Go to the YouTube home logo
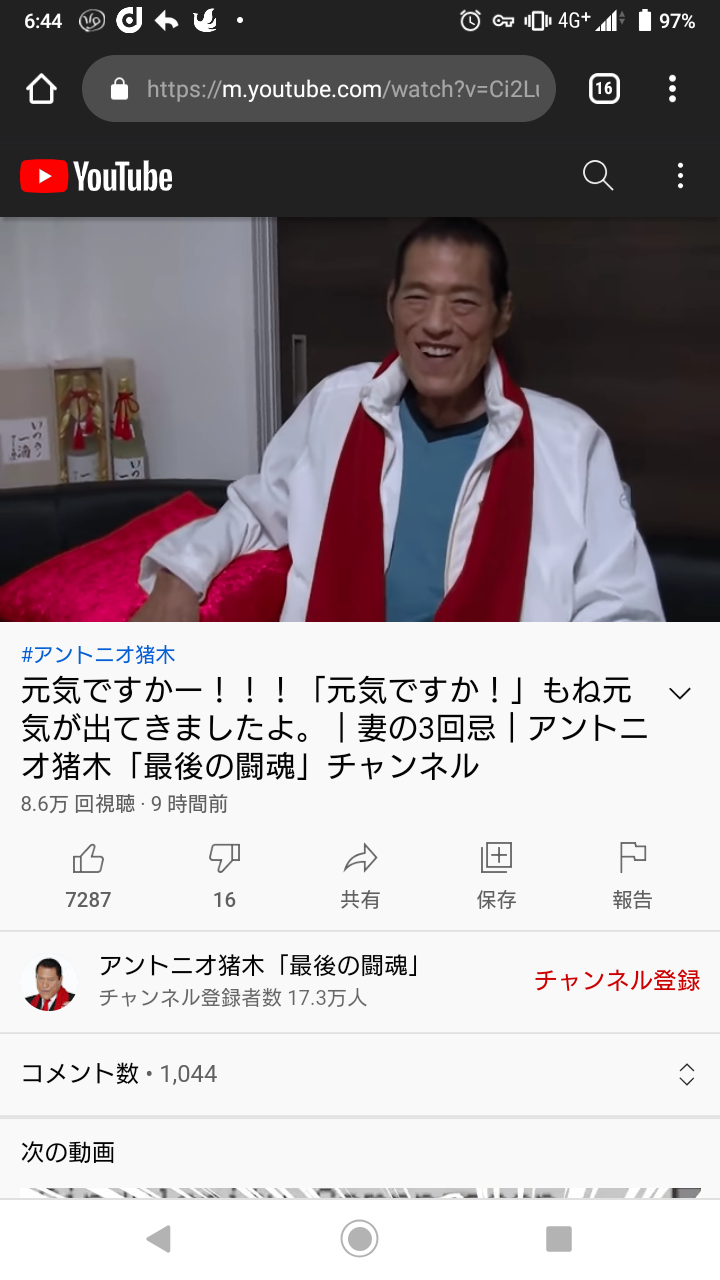Screen dimensions: 720x1280 tap(96, 177)
